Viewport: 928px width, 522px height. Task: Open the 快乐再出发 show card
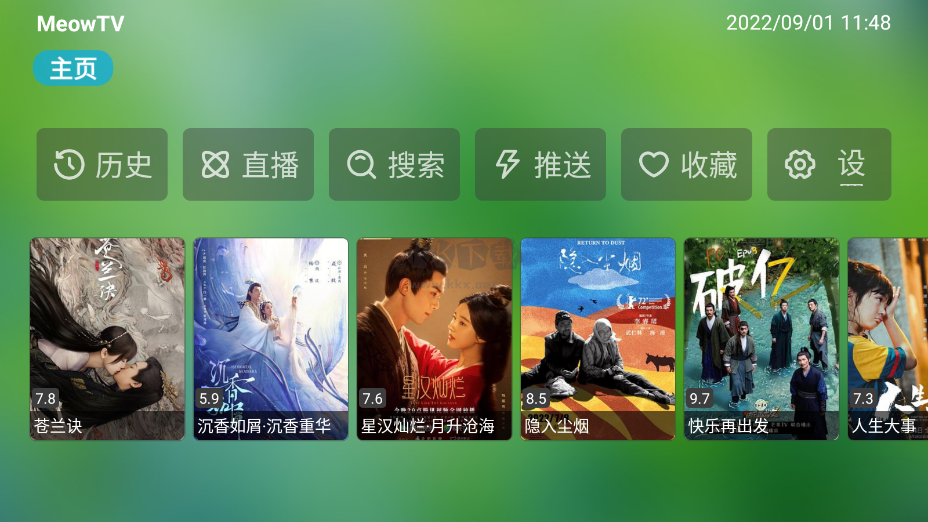(761, 338)
